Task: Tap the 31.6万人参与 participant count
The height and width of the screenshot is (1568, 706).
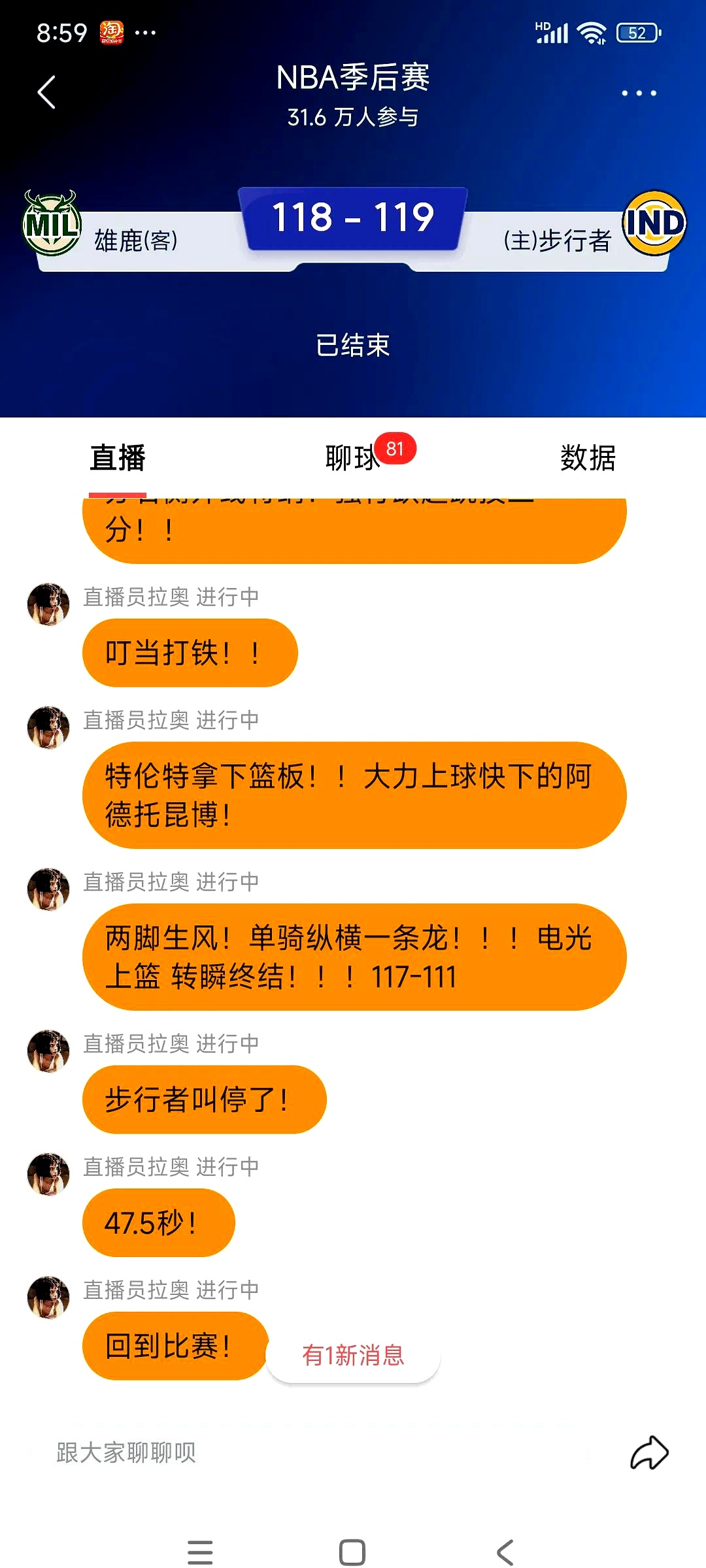Action: [x=353, y=118]
